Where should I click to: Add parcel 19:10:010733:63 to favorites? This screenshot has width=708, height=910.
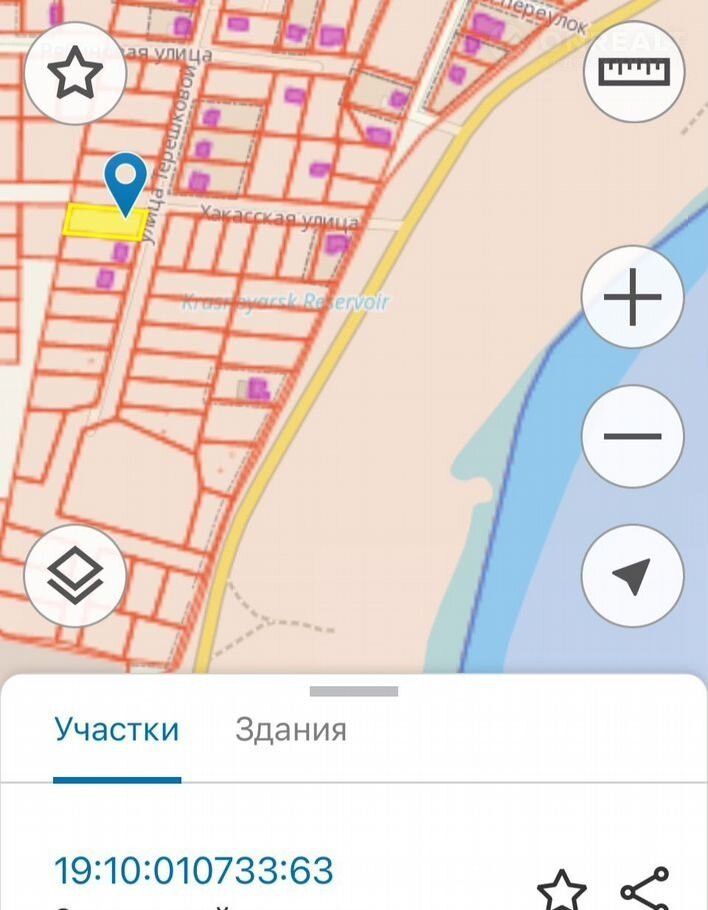click(x=561, y=889)
